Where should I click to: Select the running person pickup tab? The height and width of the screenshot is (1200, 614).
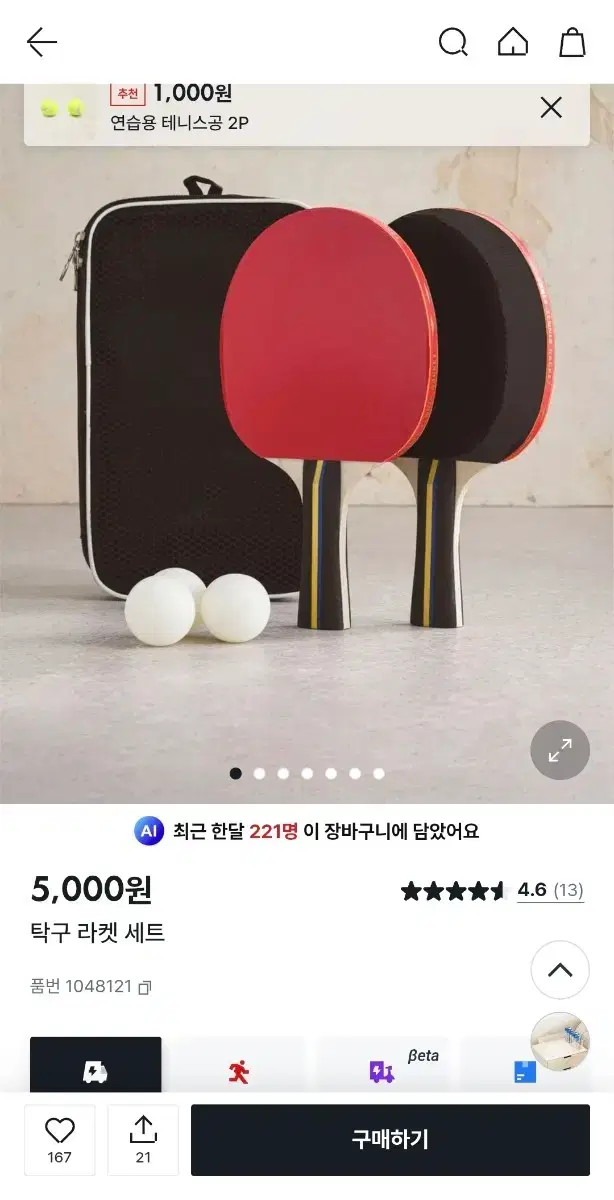click(x=238, y=1068)
